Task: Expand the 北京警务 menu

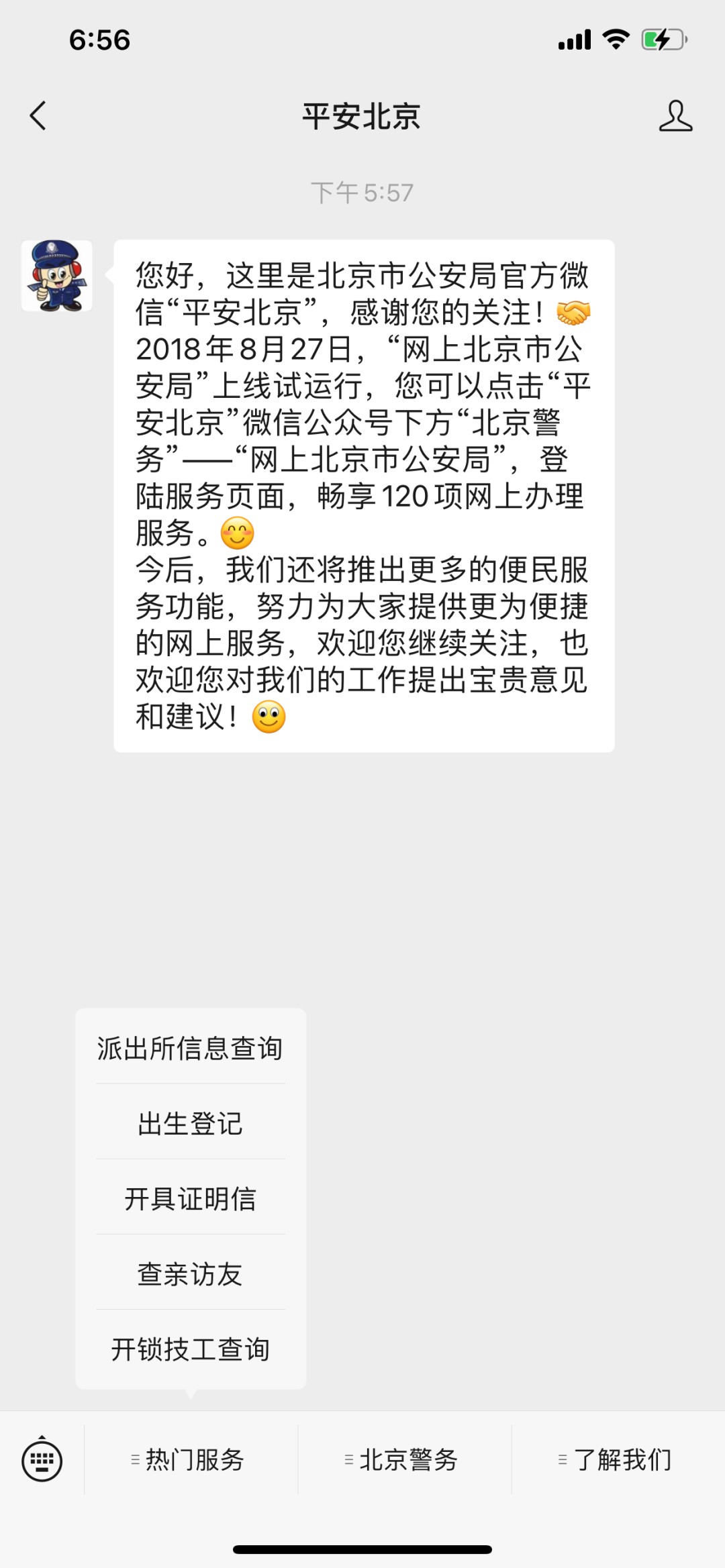Action: pos(405,1460)
